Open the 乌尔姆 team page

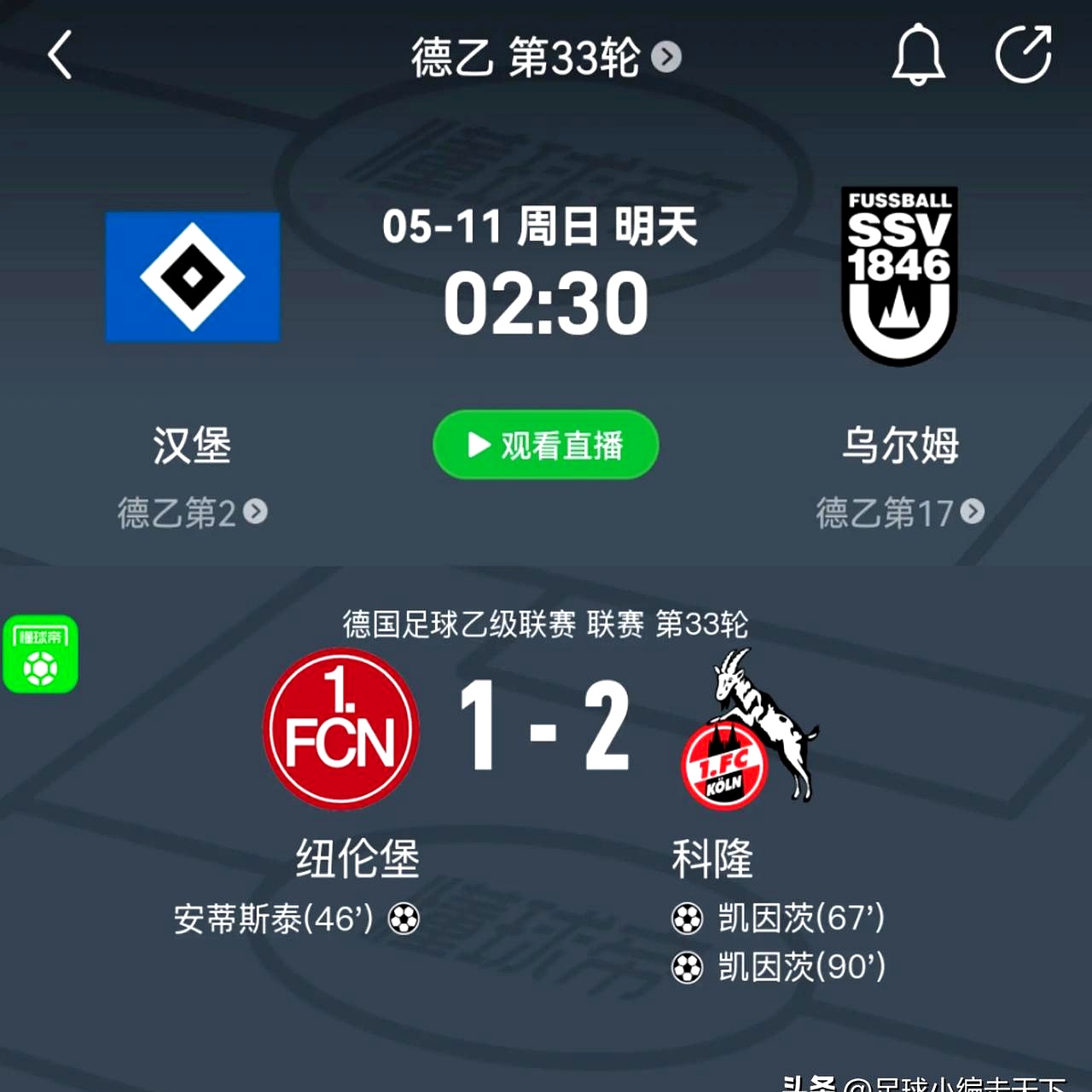pos(899,277)
